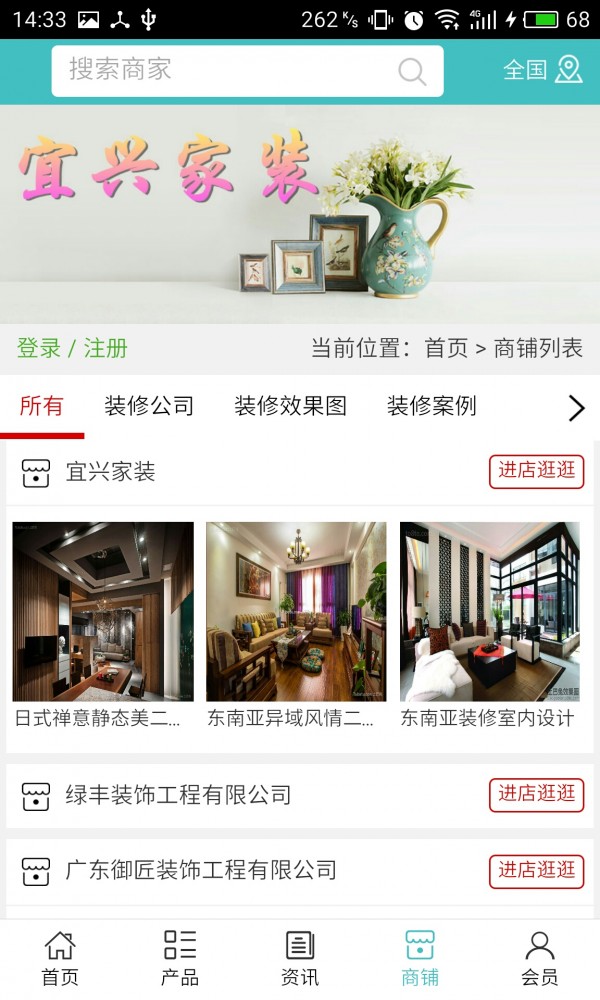
Task: Select the 所有 tab
Action: click(x=42, y=406)
